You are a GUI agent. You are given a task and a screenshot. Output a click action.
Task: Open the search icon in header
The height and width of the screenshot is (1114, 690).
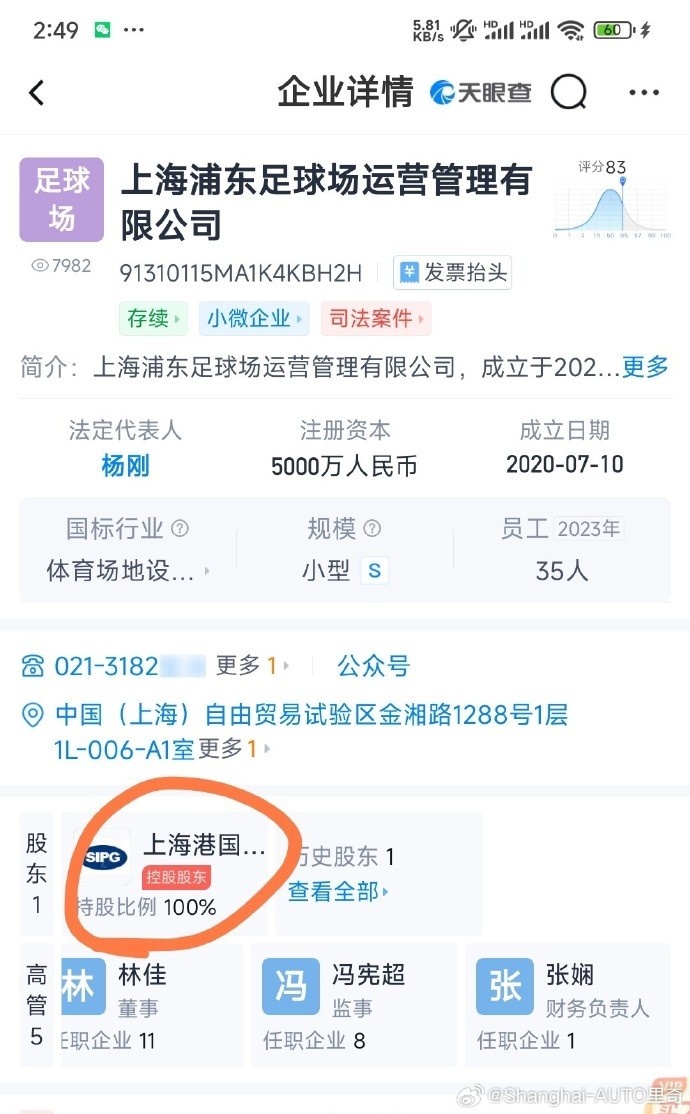point(568,93)
